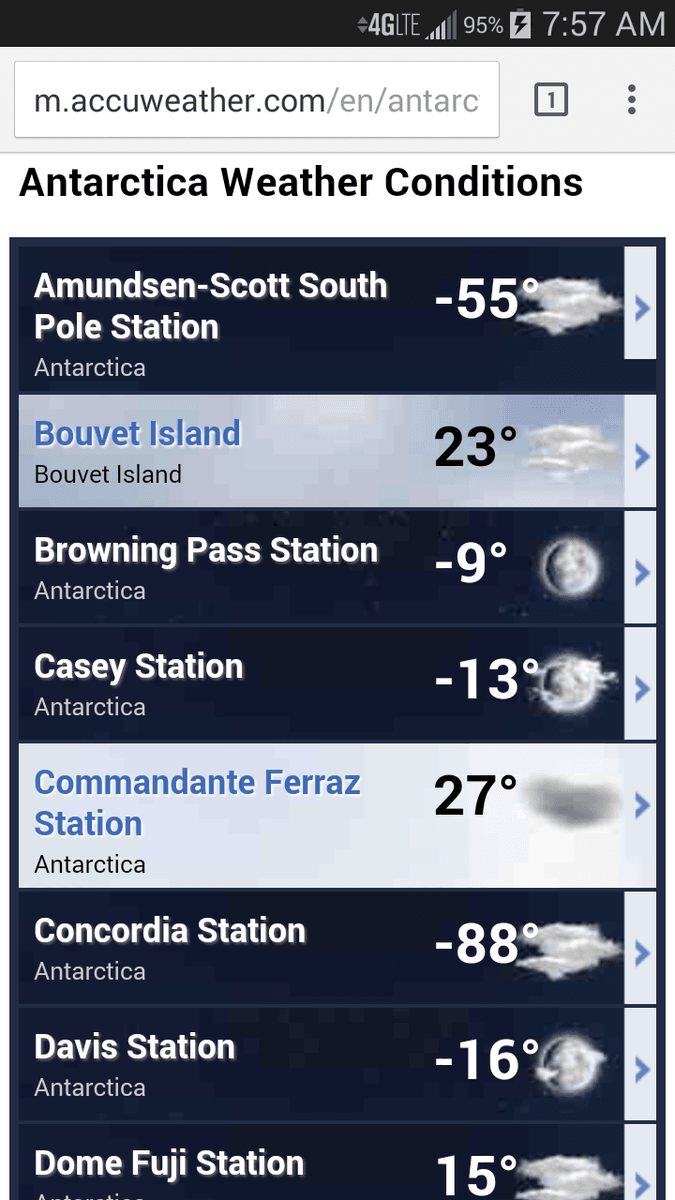Open the Chrome overflow menu
This screenshot has height=1200, width=675.
point(631,100)
